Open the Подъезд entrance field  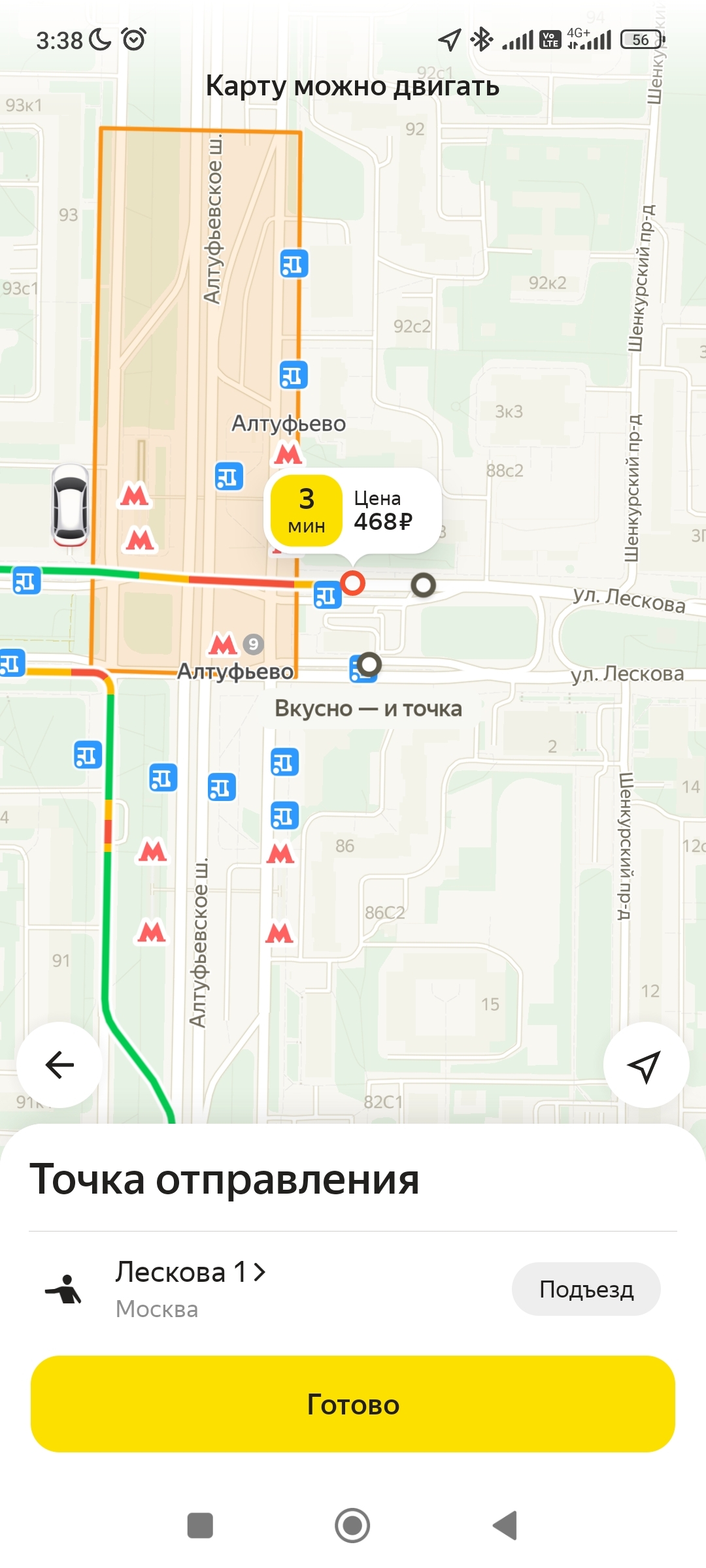click(586, 1289)
